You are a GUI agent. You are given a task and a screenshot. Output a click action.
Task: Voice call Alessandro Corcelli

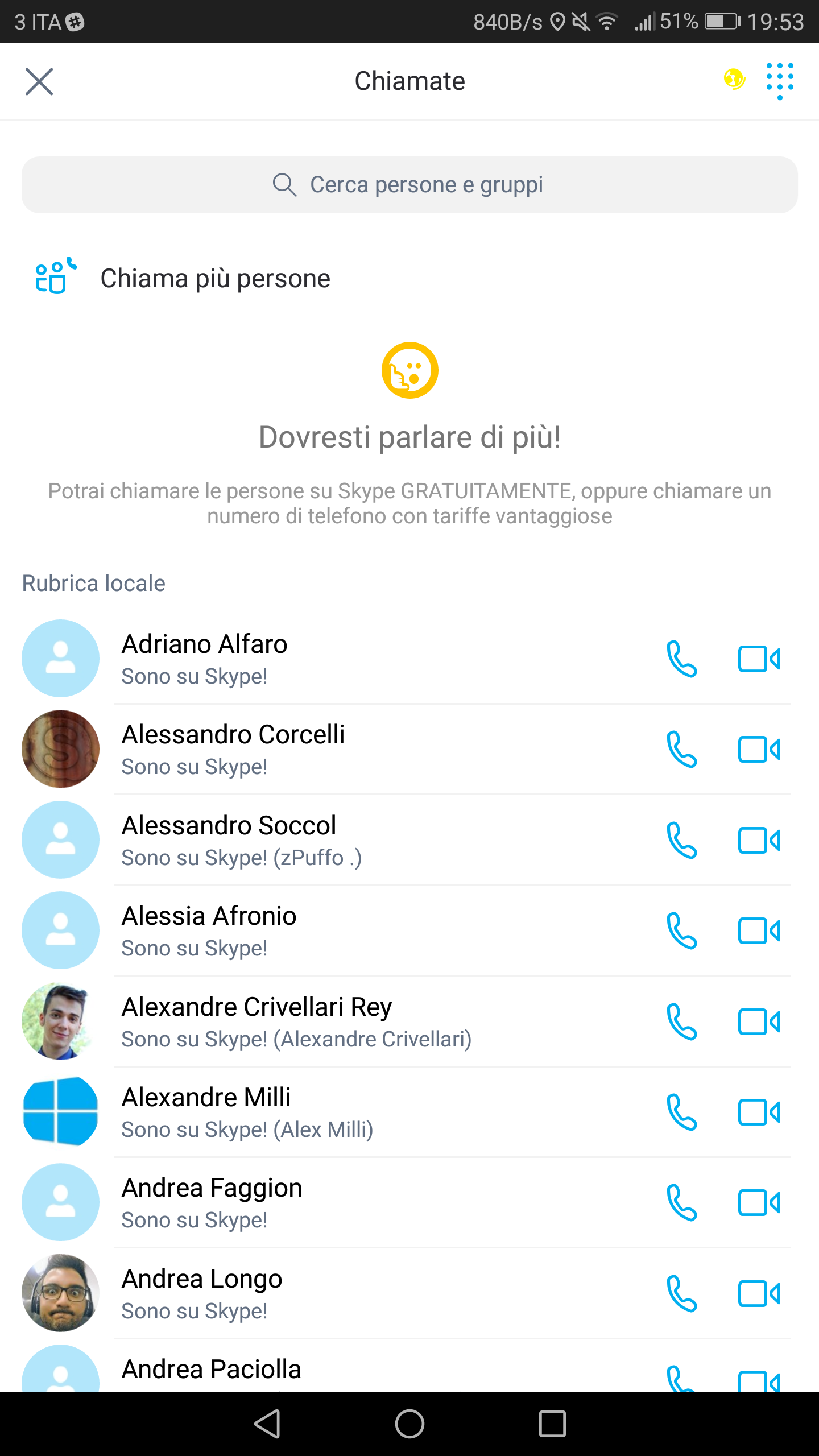[x=681, y=750]
